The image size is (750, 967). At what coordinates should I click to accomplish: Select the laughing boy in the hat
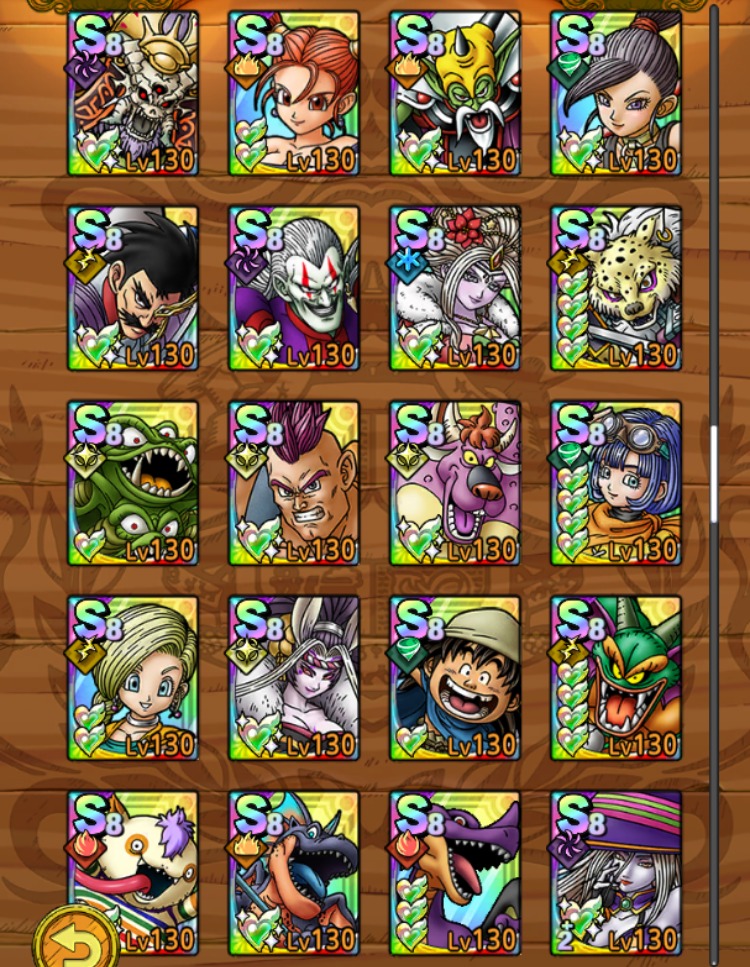coord(455,678)
